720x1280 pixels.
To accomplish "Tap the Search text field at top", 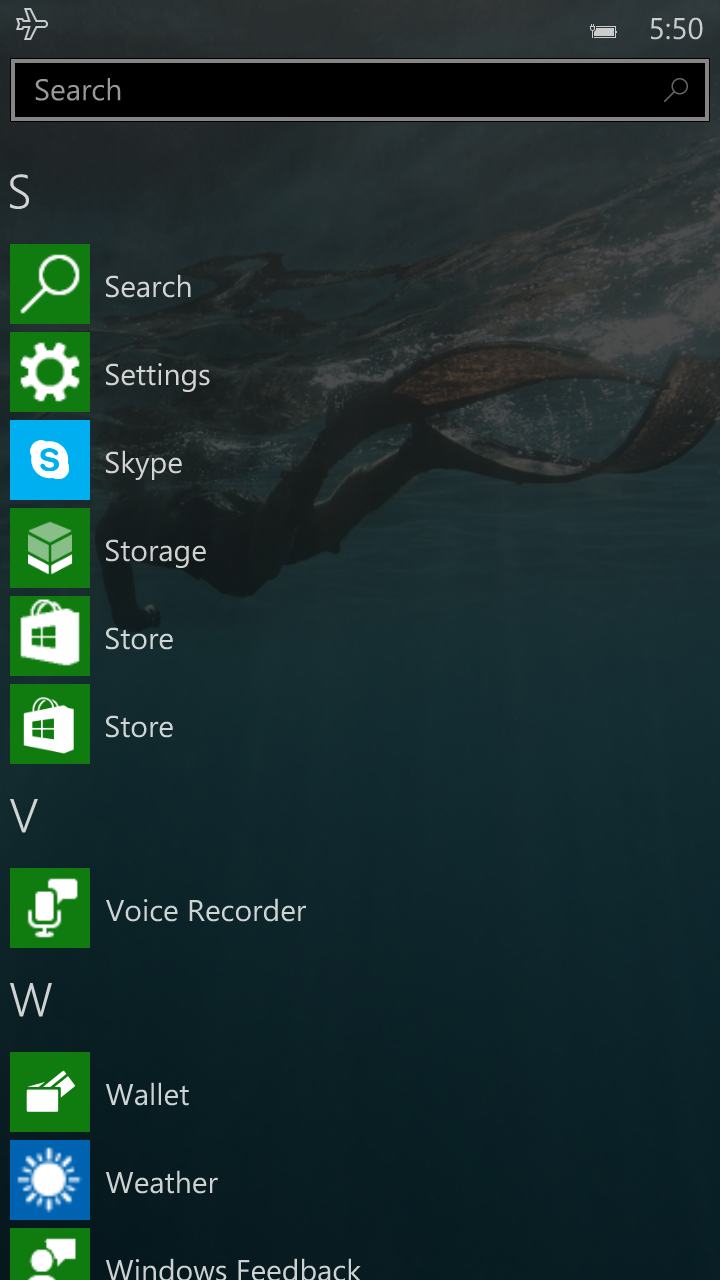I will point(360,90).
